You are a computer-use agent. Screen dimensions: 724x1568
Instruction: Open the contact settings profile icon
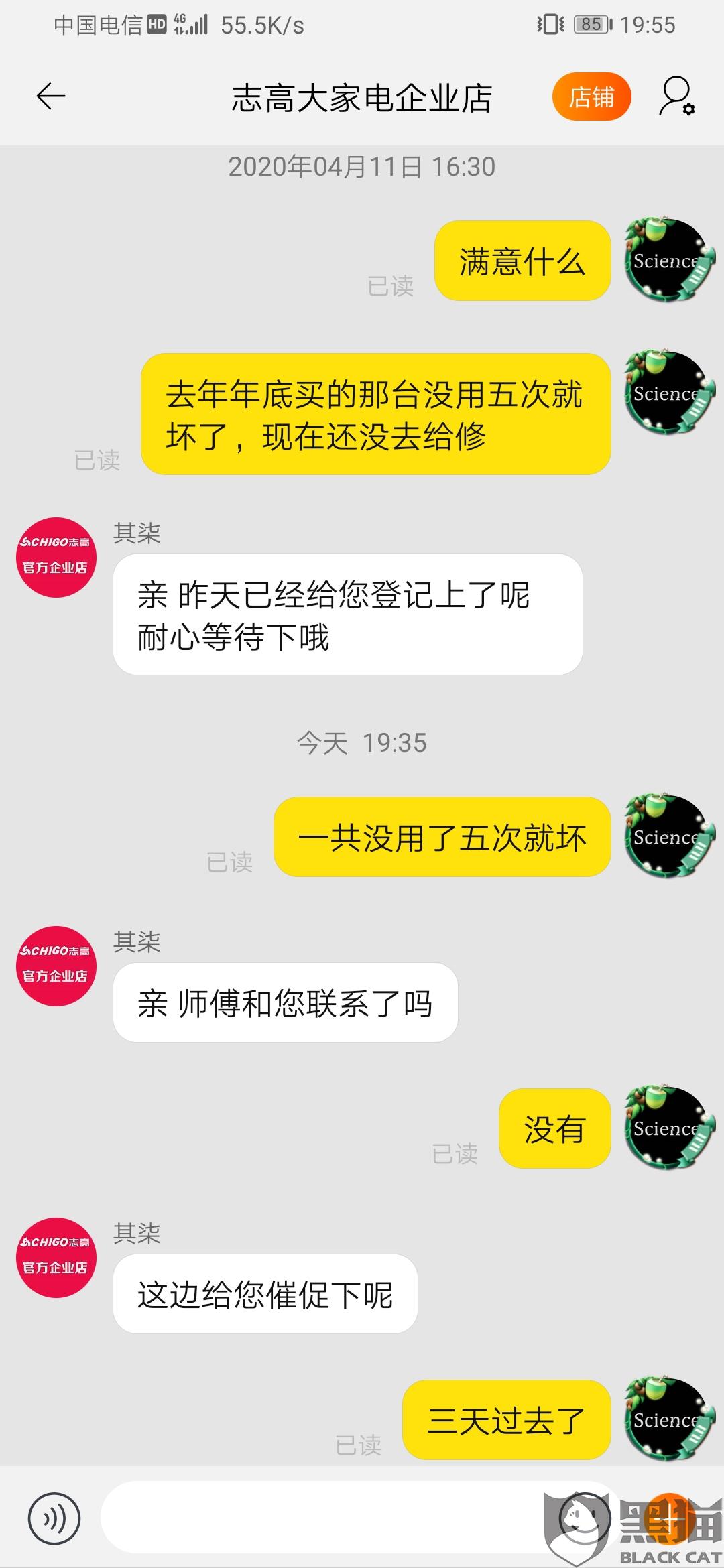pos(677,97)
